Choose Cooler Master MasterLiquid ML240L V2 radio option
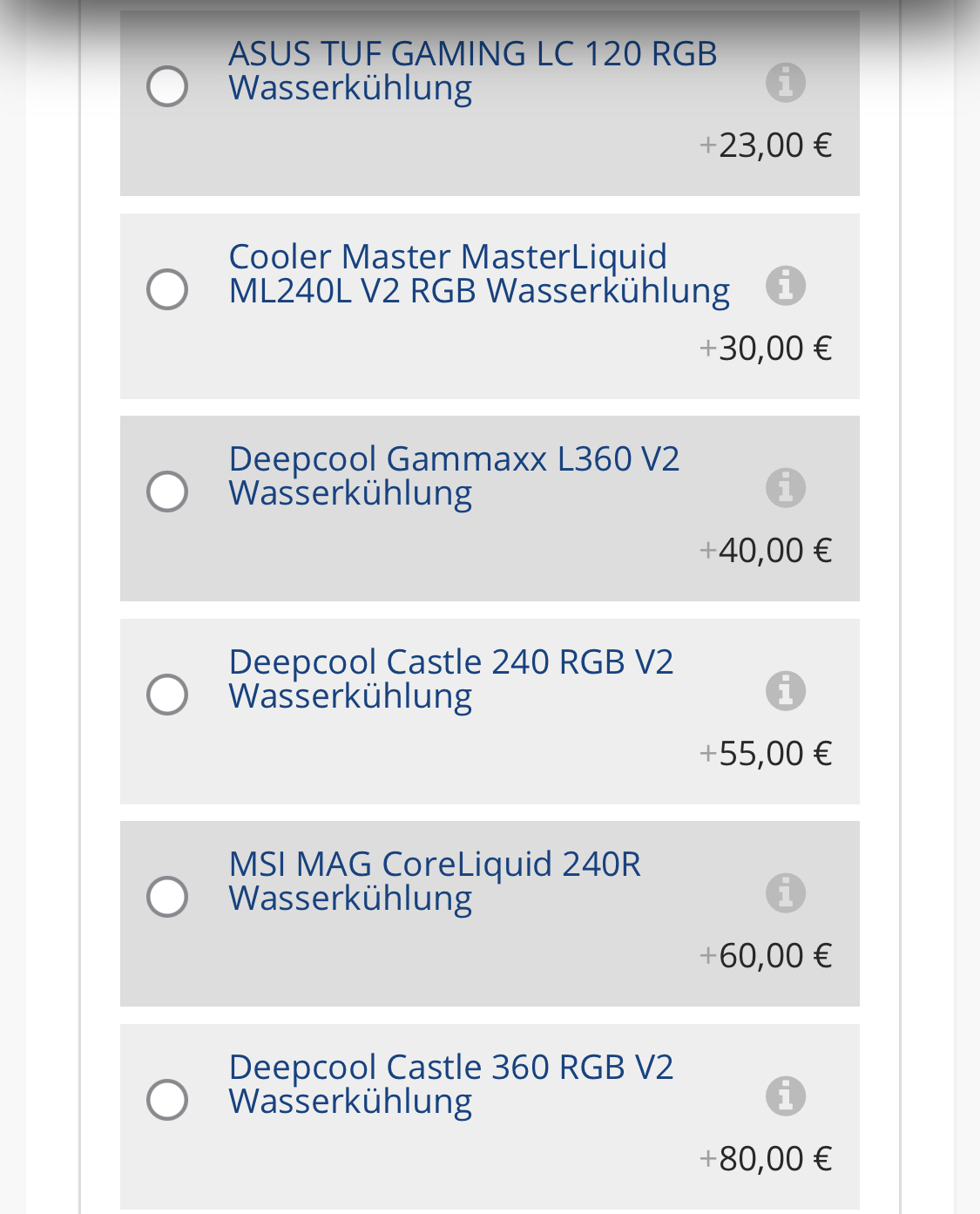The width and height of the screenshot is (980, 1214). (x=167, y=289)
